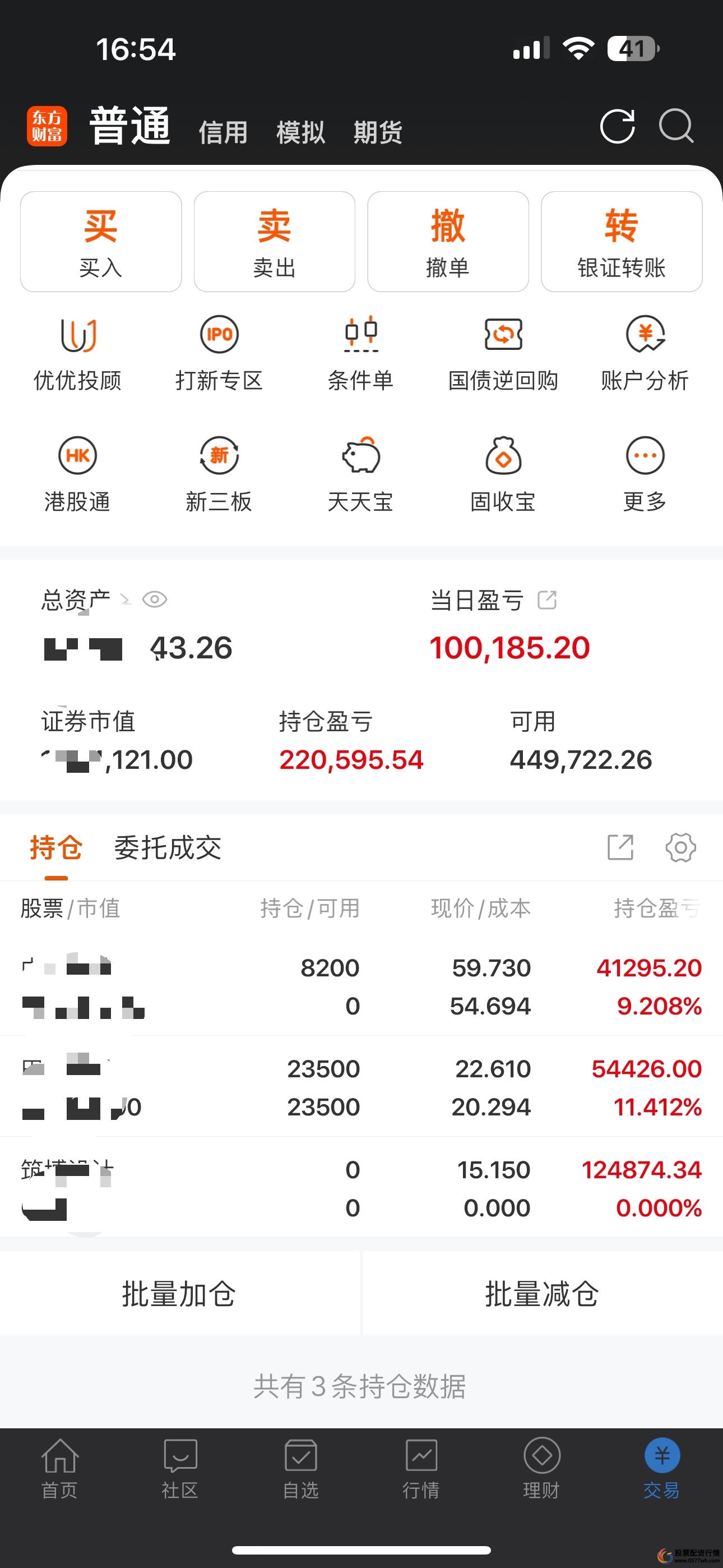
Task: Open the share icon next to 当日盈亏
Action: tap(548, 599)
